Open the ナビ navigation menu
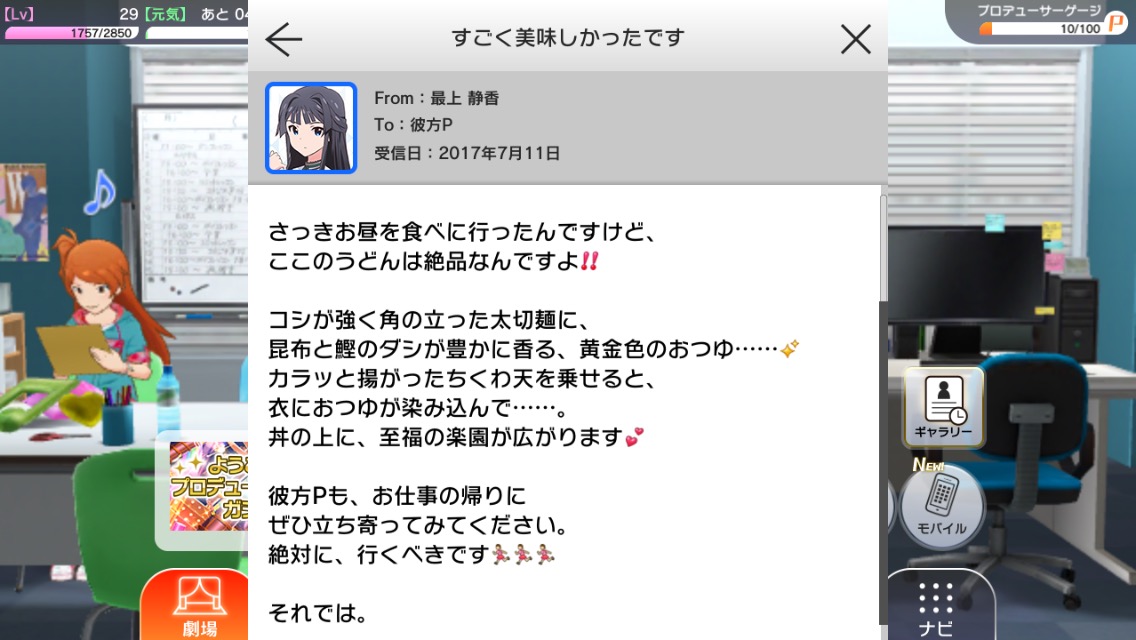1136x640 pixels. coord(935,606)
